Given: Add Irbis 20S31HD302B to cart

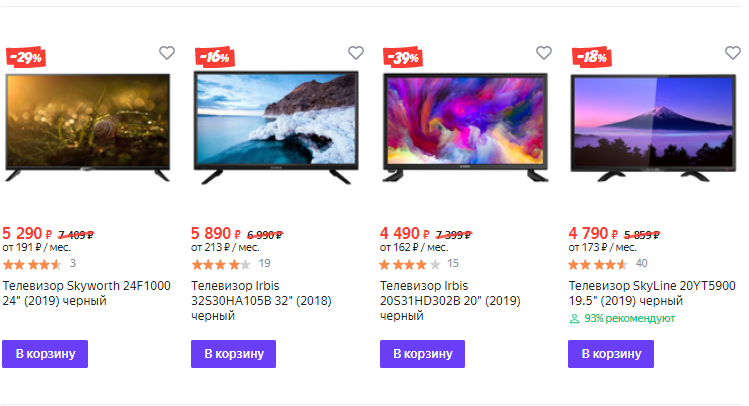Looking at the screenshot, I should (x=422, y=354).
